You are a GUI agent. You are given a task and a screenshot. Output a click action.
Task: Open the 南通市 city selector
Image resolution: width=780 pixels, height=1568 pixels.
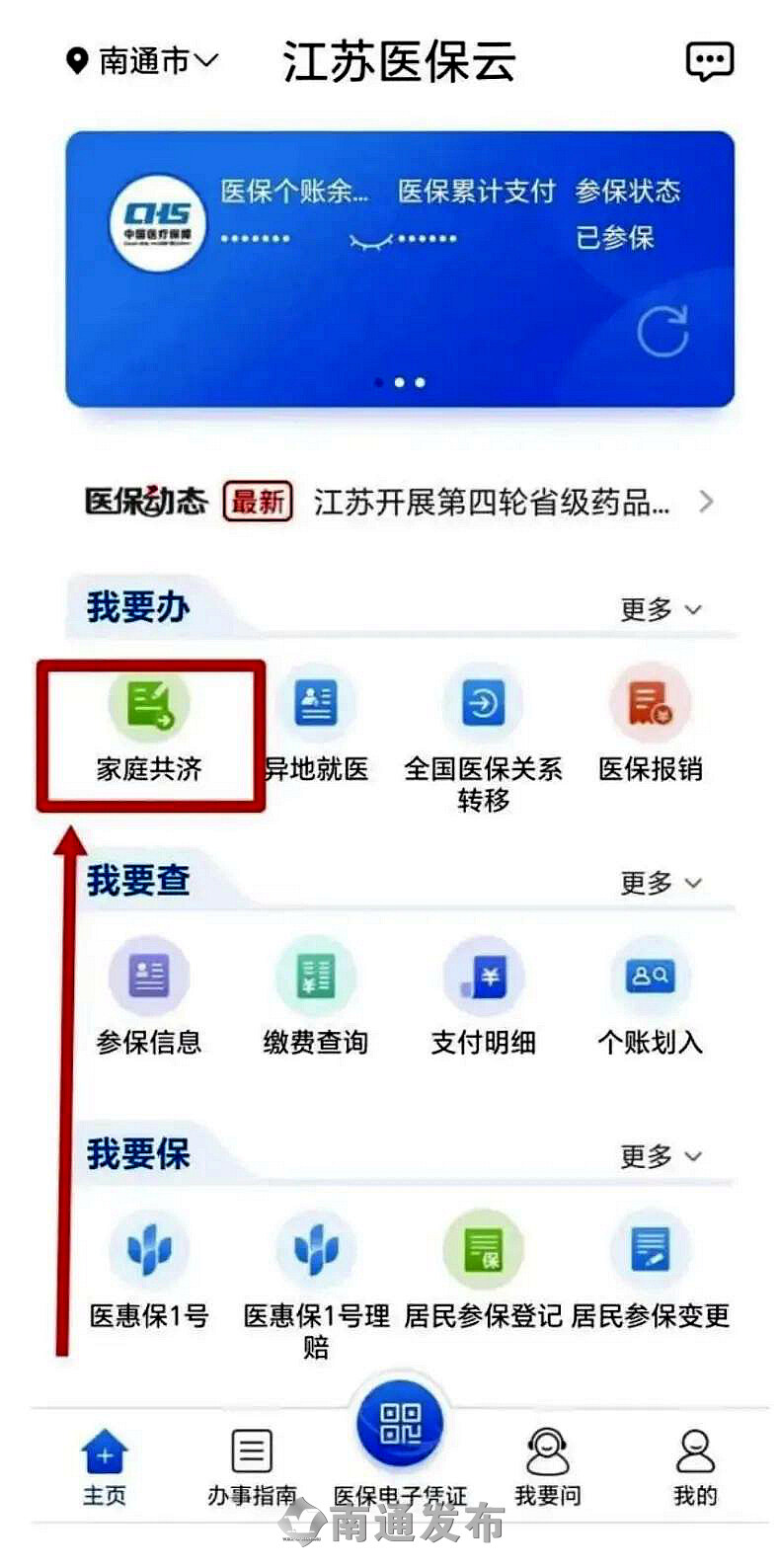[x=142, y=61]
